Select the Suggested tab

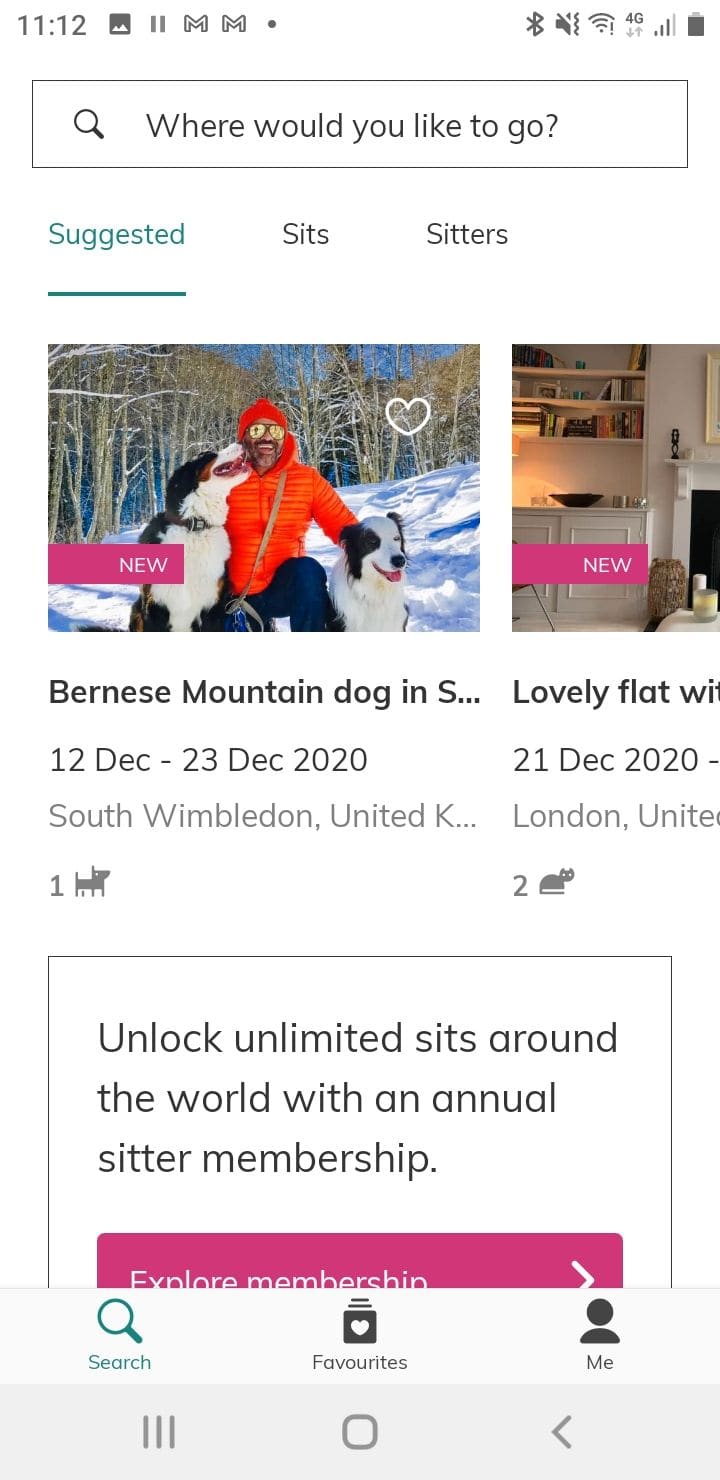click(117, 234)
